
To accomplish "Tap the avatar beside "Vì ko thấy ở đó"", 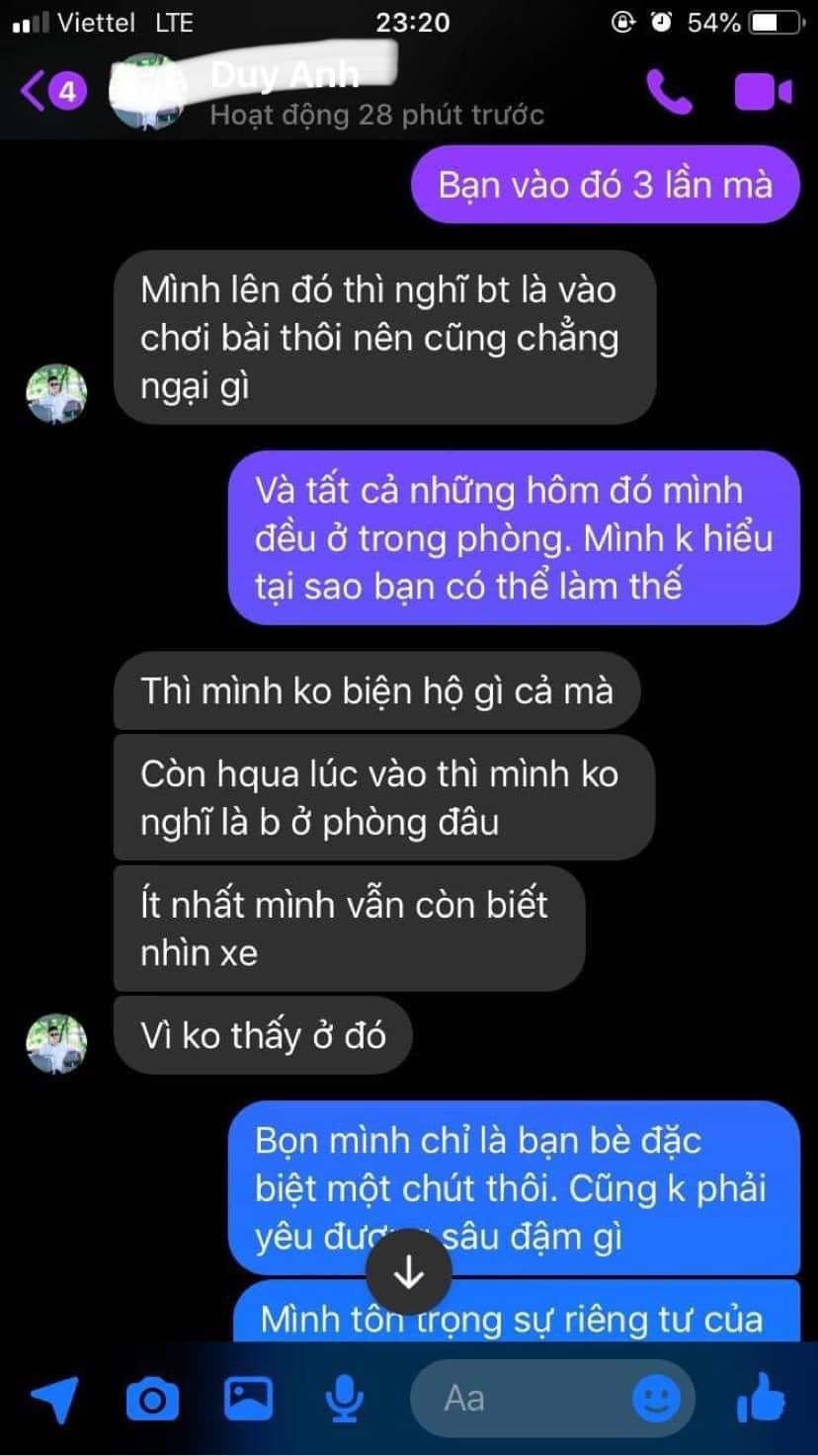I will coord(56,1043).
